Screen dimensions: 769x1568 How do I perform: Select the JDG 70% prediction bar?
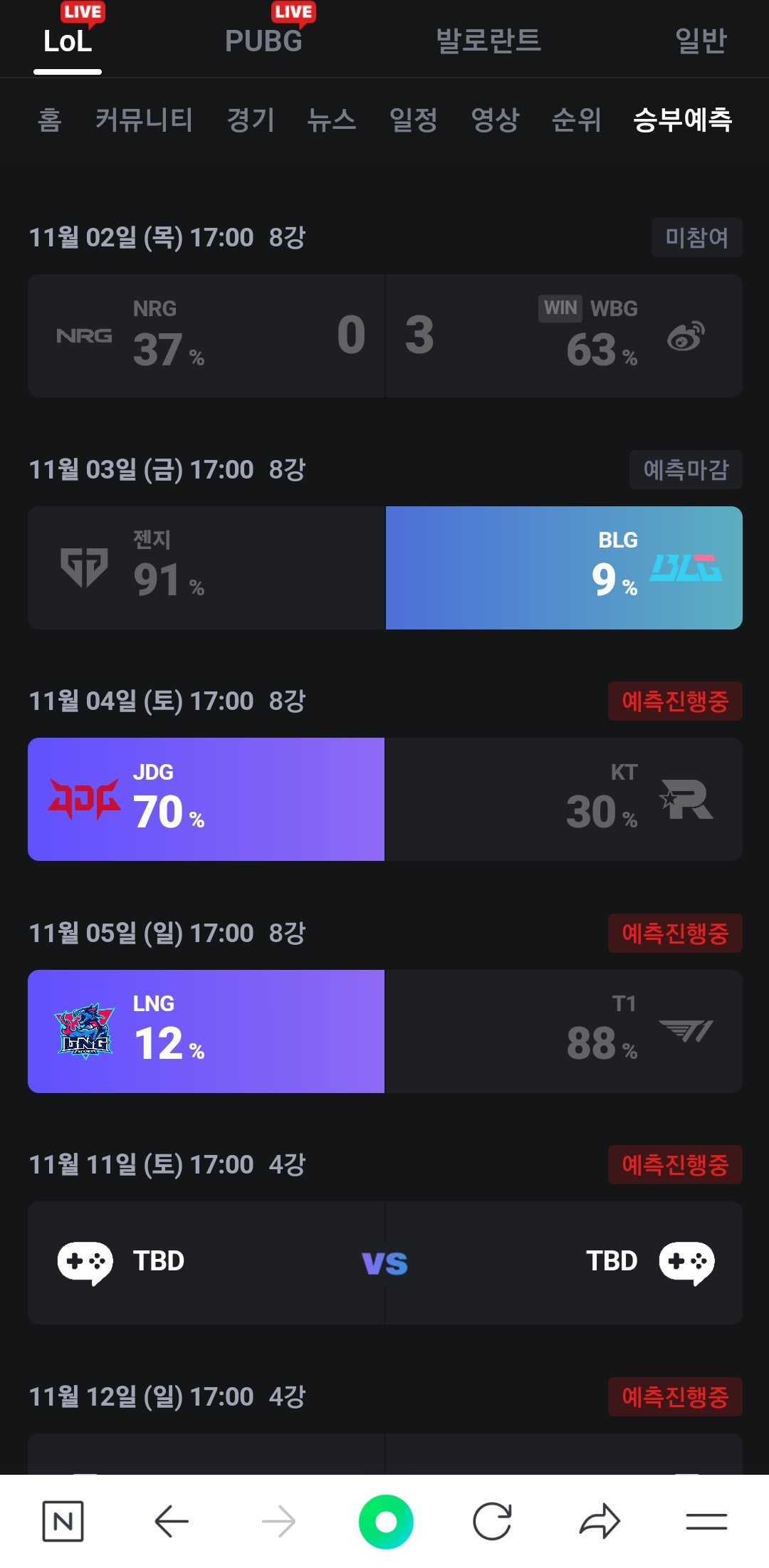click(x=206, y=798)
